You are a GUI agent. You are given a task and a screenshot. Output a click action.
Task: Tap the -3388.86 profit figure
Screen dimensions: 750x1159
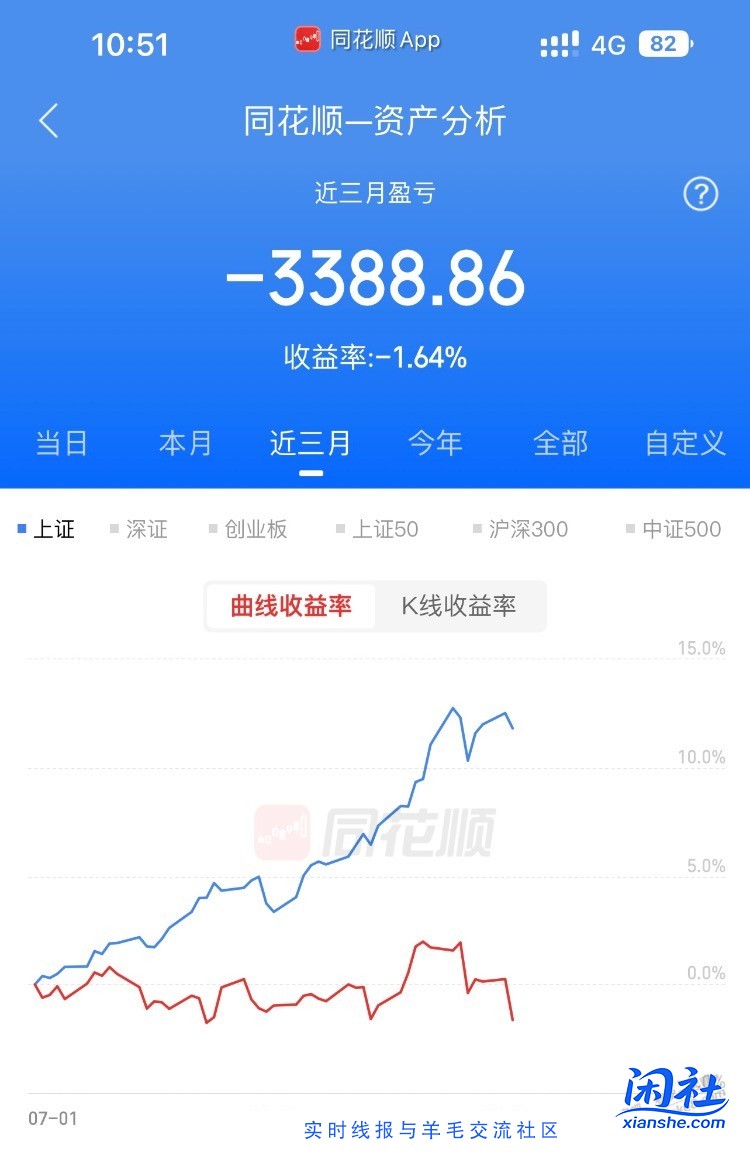point(375,281)
